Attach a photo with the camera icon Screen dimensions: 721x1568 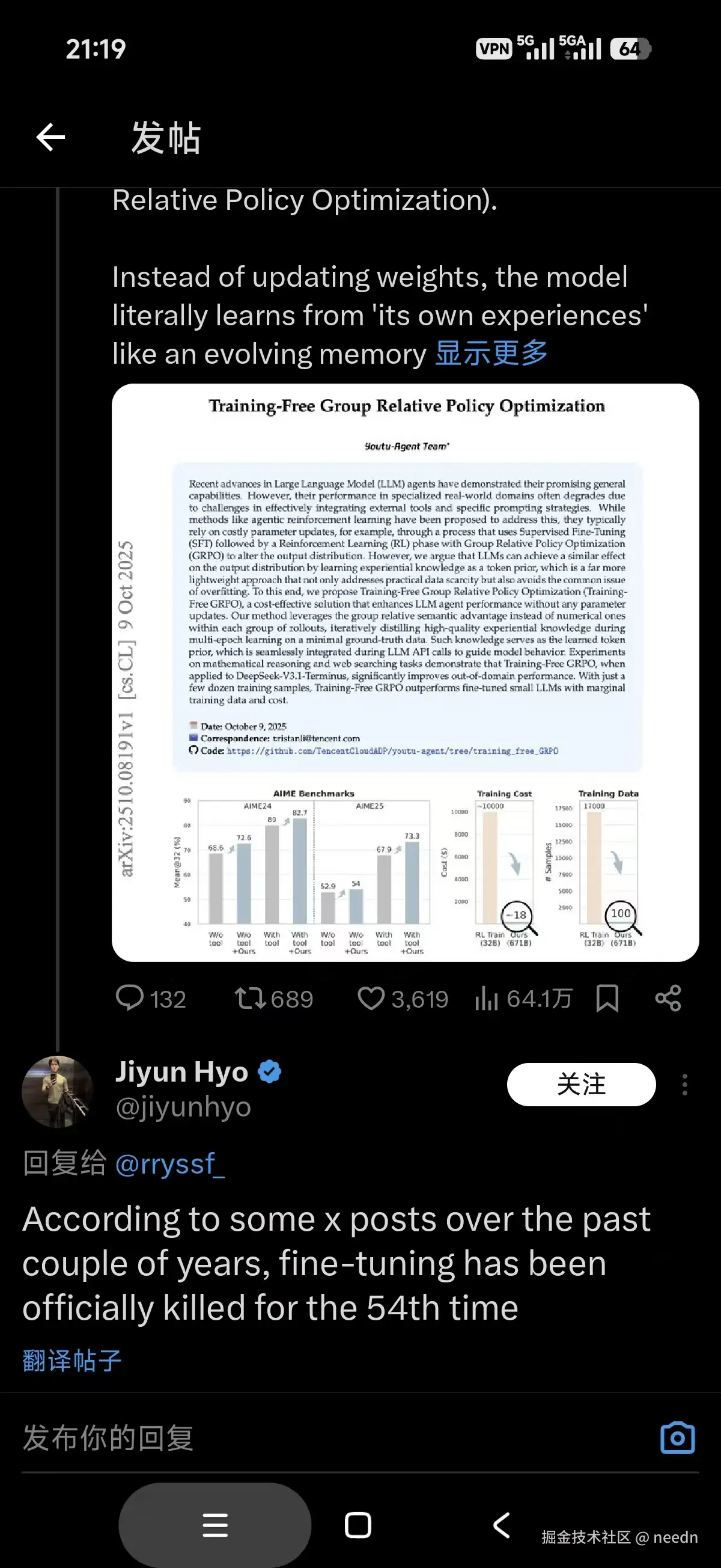[x=677, y=1438]
